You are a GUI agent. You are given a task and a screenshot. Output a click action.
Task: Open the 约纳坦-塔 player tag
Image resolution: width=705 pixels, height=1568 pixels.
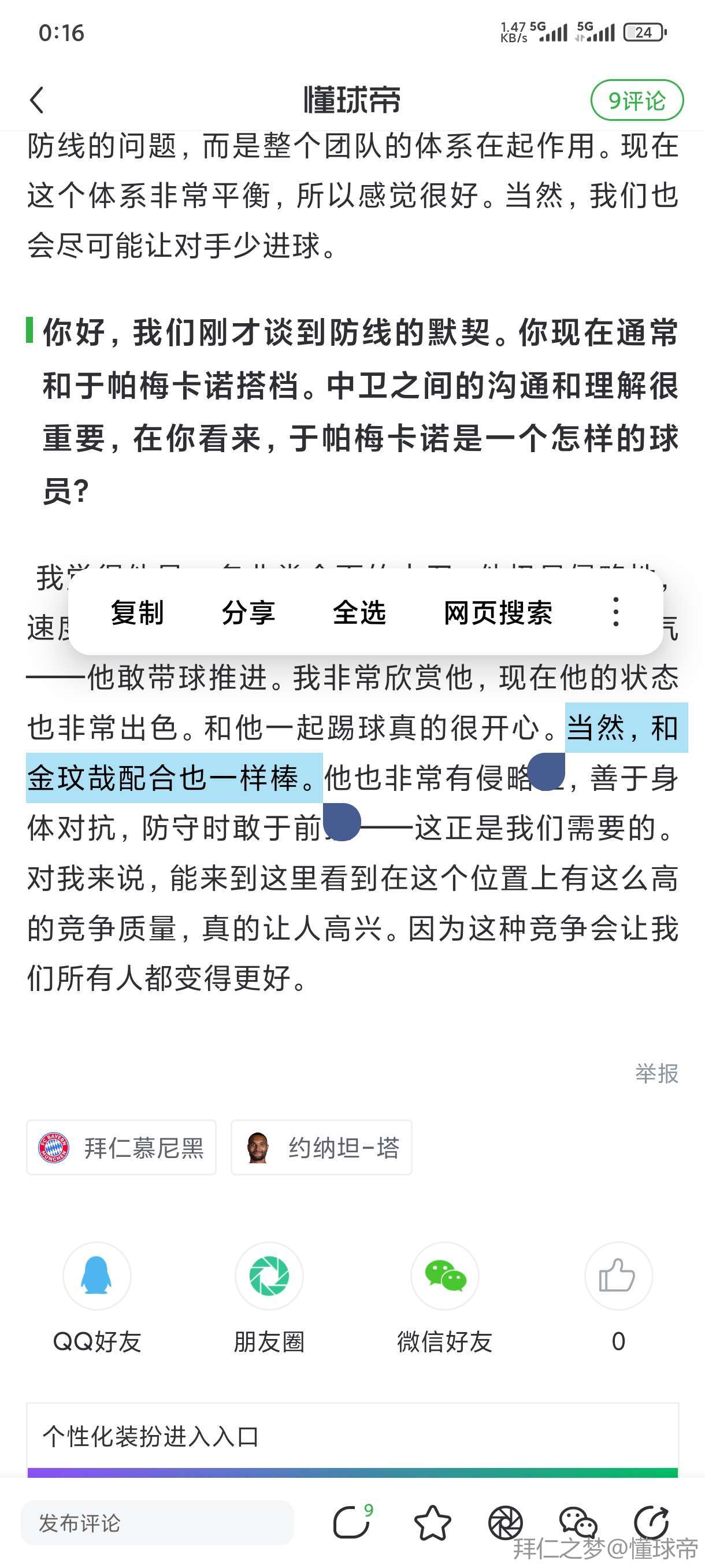[321, 1148]
